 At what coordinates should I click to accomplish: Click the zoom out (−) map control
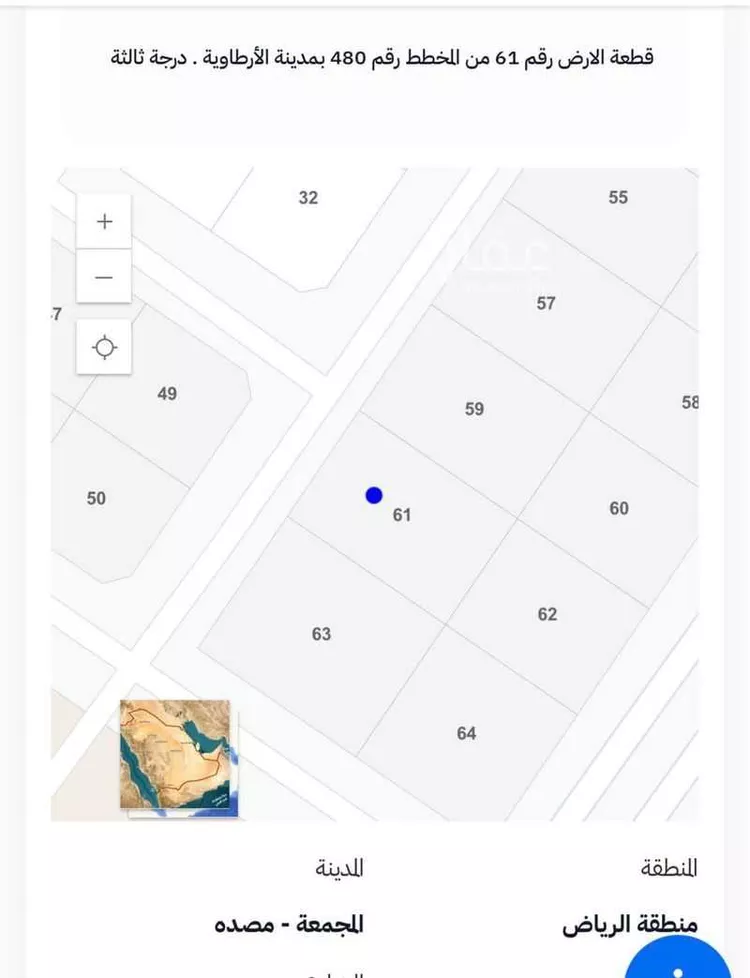[x=104, y=276]
